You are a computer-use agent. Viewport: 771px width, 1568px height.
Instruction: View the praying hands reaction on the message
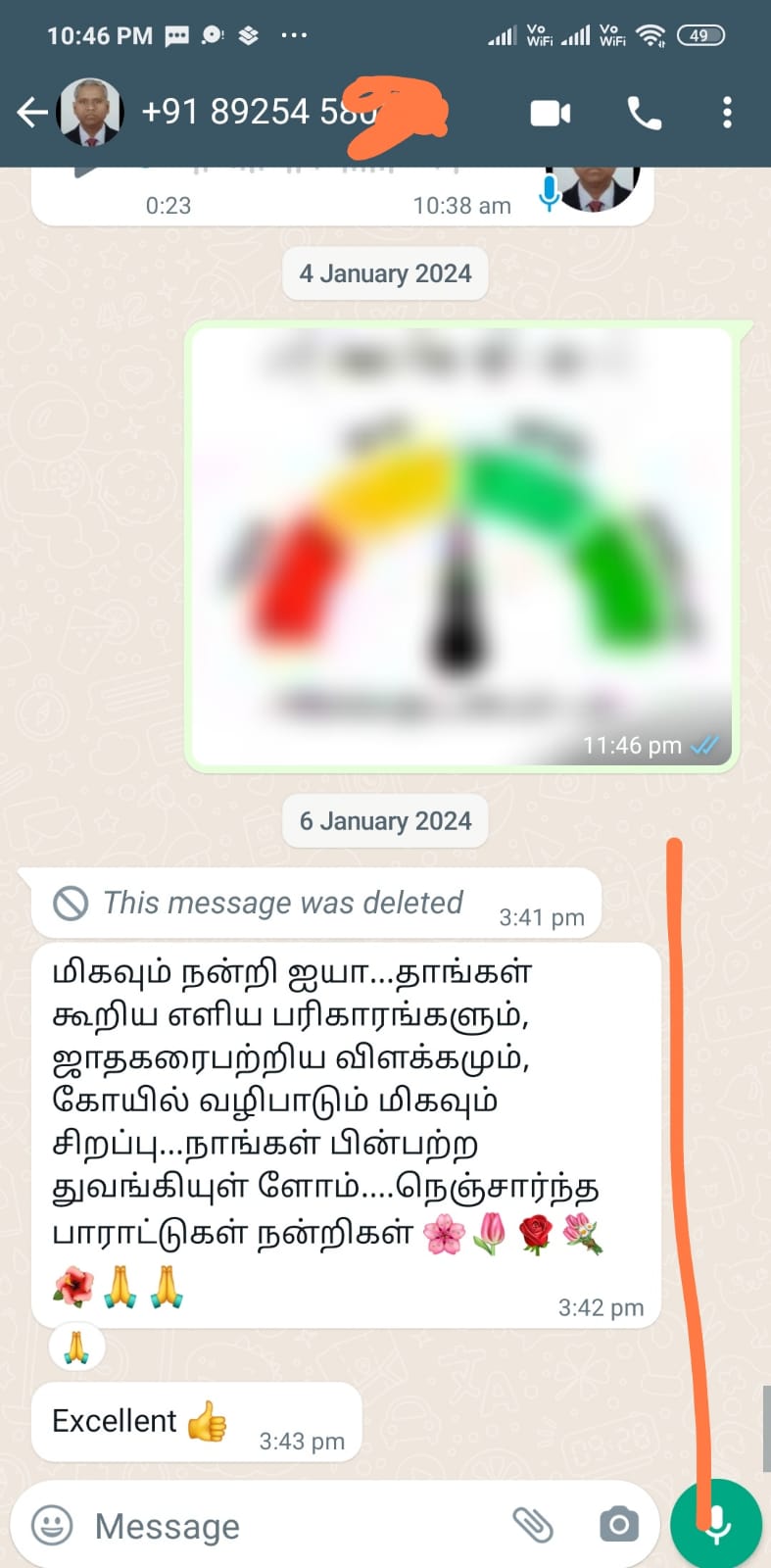click(76, 1348)
